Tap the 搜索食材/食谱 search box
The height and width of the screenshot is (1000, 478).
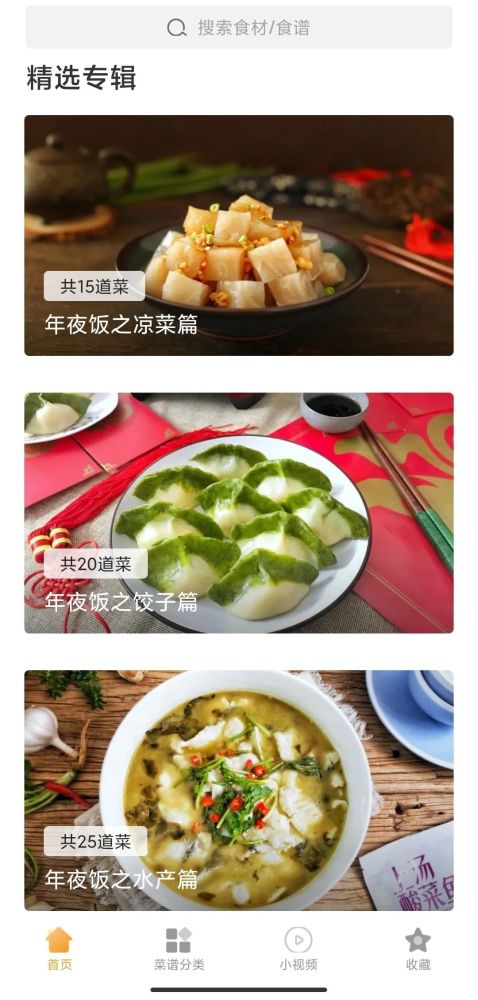tap(239, 27)
